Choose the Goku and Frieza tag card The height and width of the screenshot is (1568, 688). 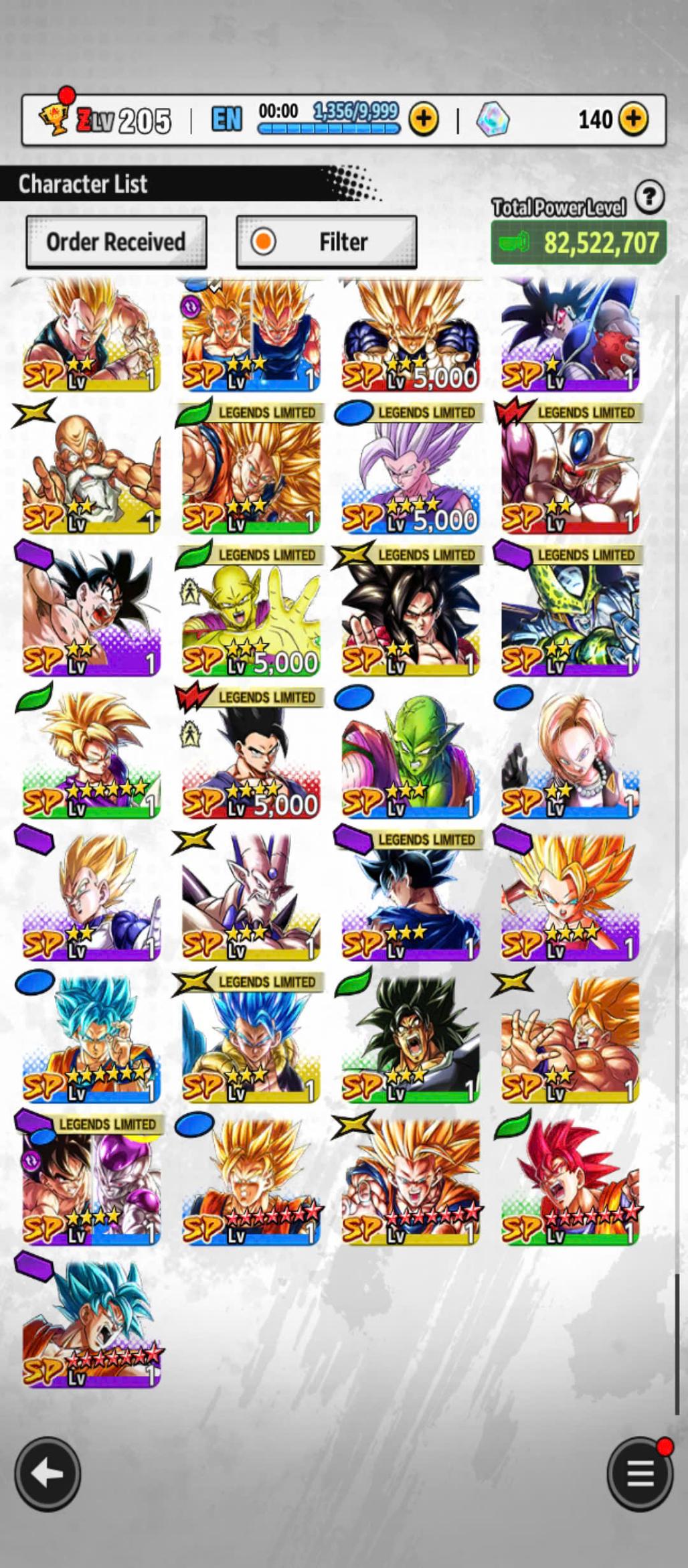pyautogui.click(x=91, y=1185)
